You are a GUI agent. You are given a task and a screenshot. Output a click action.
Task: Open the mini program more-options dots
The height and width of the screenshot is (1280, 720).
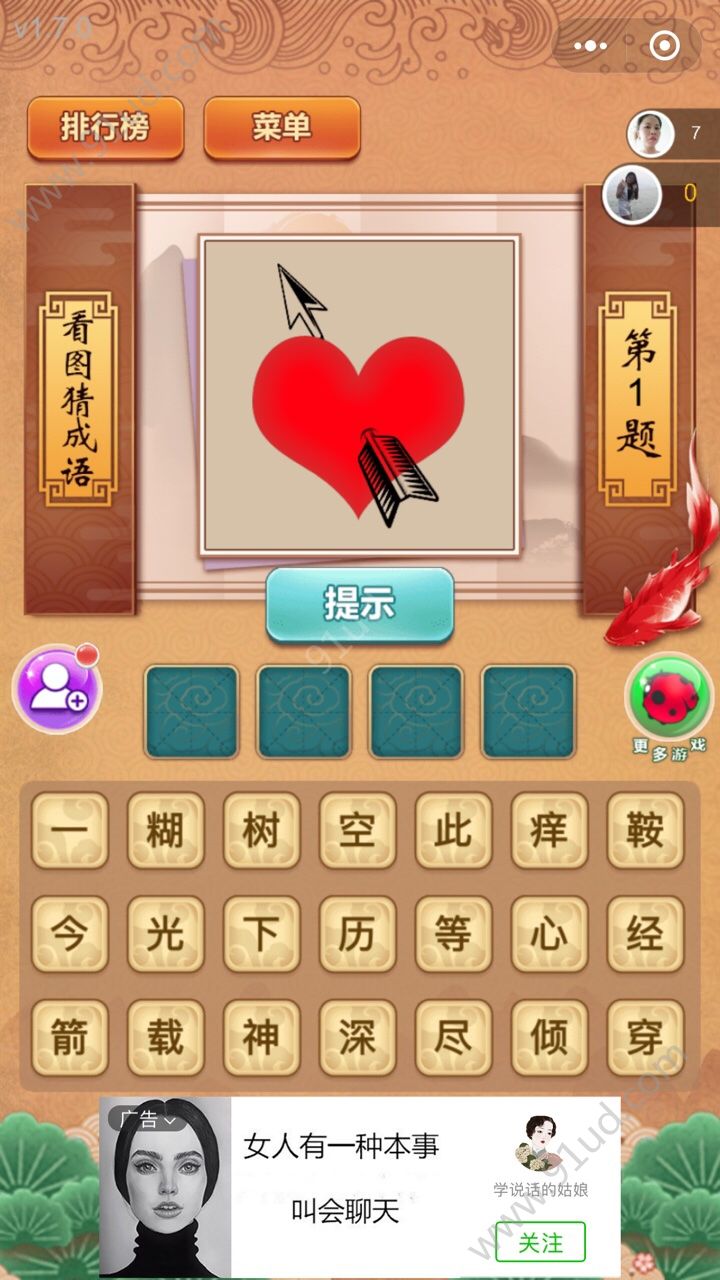click(x=591, y=46)
